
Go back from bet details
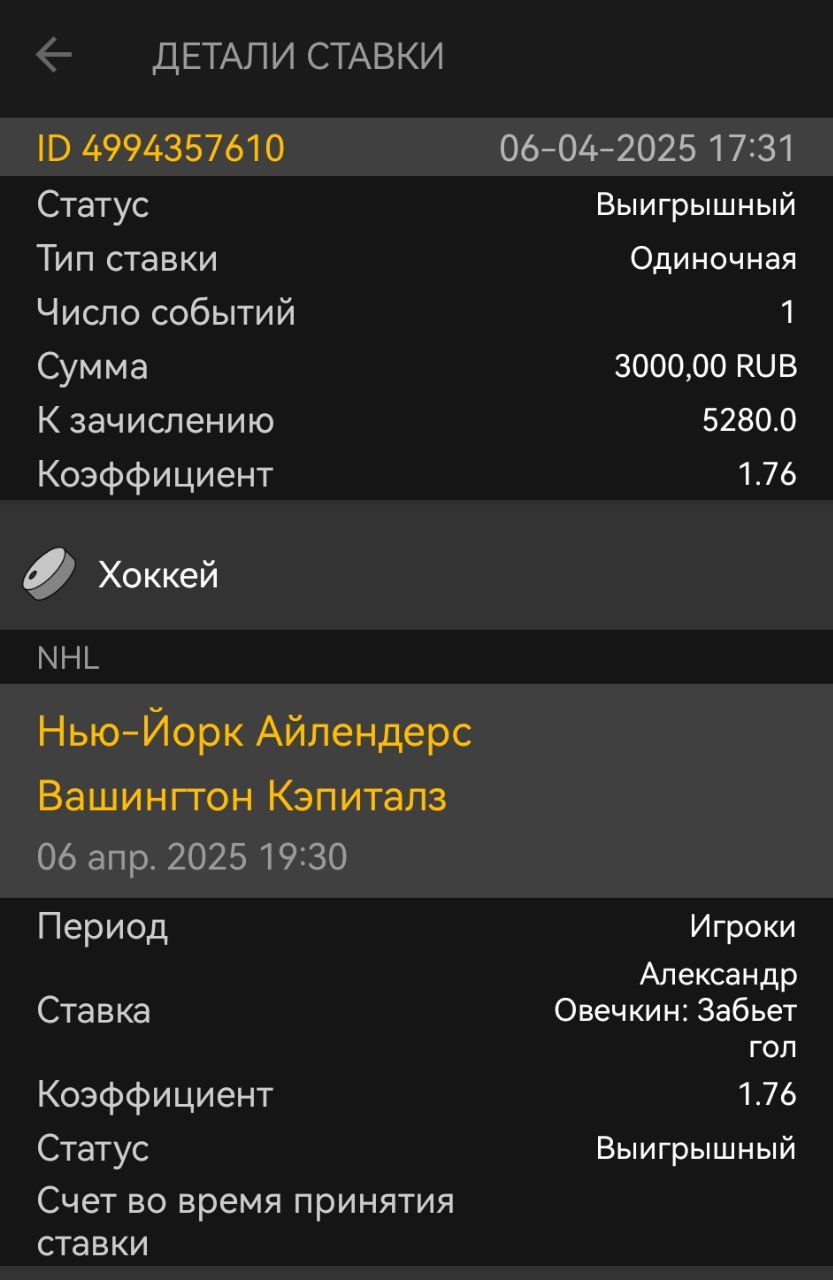pyautogui.click(x=53, y=56)
